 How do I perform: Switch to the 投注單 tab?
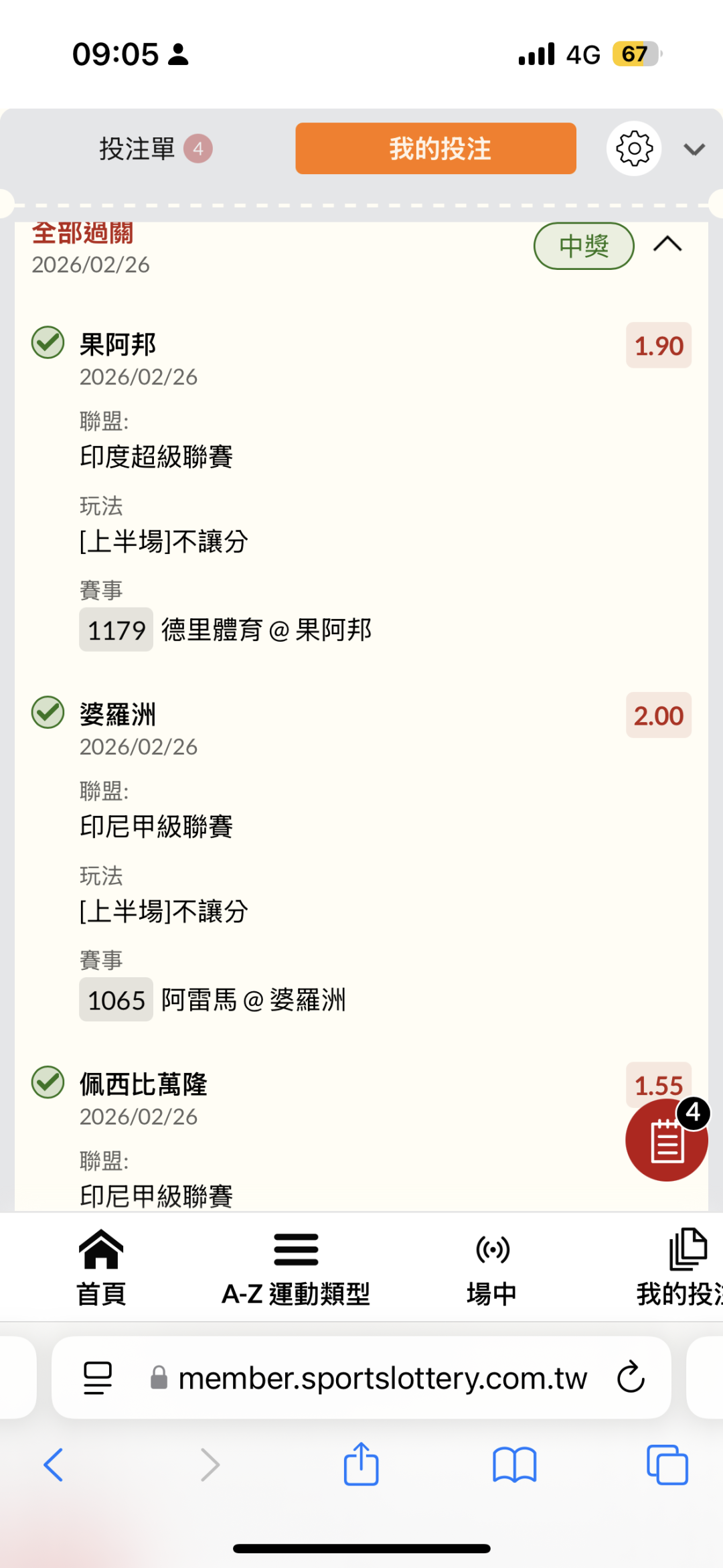(x=154, y=149)
